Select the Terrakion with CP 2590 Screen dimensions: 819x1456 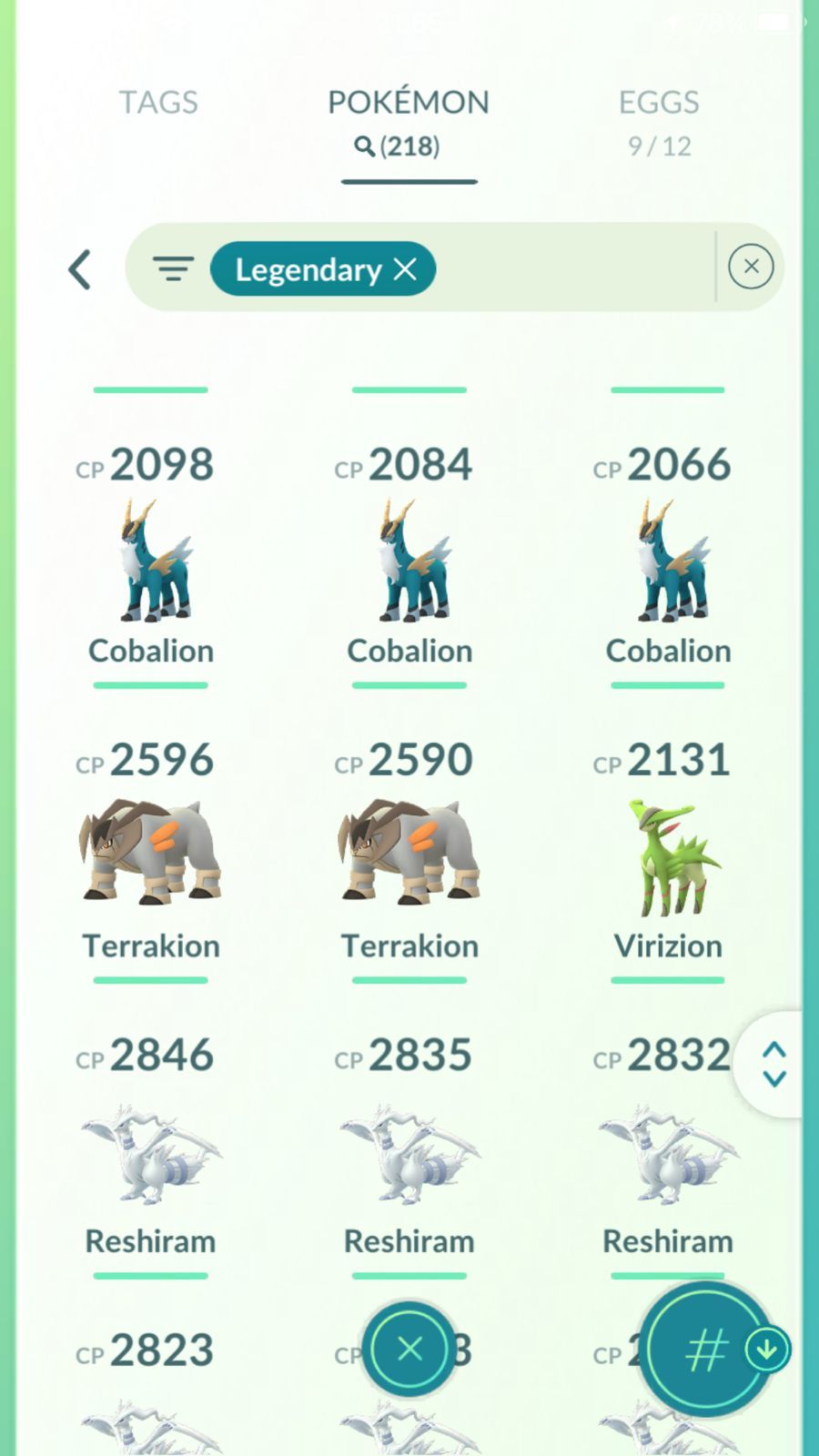(409, 854)
